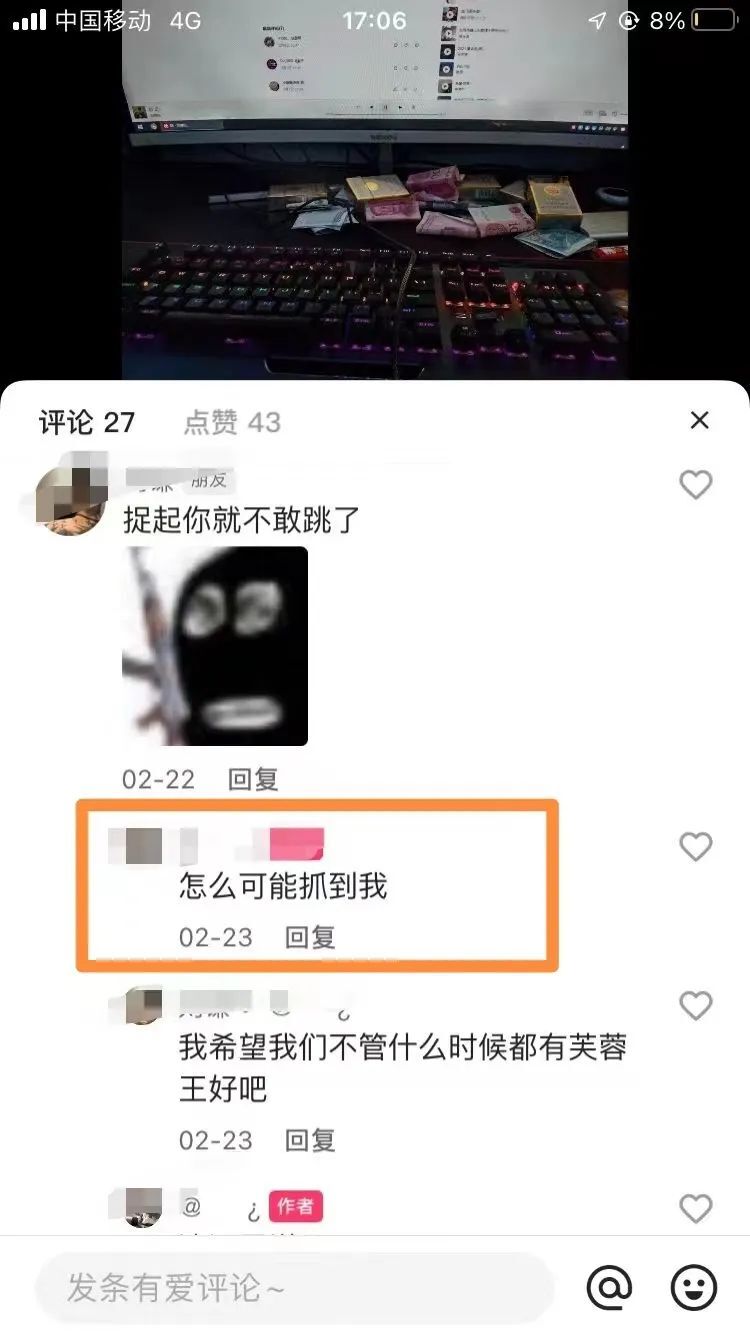The width and height of the screenshot is (750, 1334).
Task: Like the author's comment at the bottom
Action: pyautogui.click(x=695, y=1209)
